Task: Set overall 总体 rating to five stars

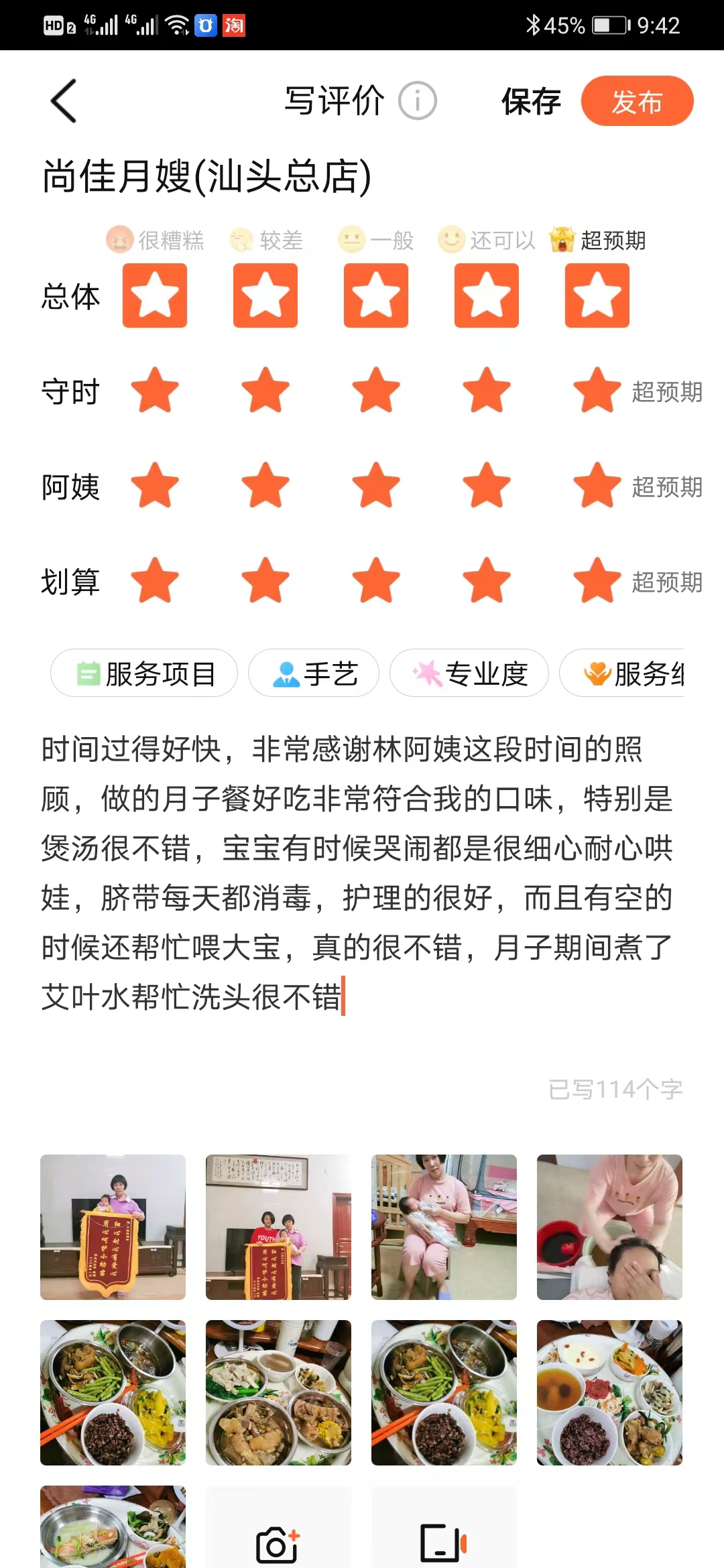Action: click(x=597, y=296)
